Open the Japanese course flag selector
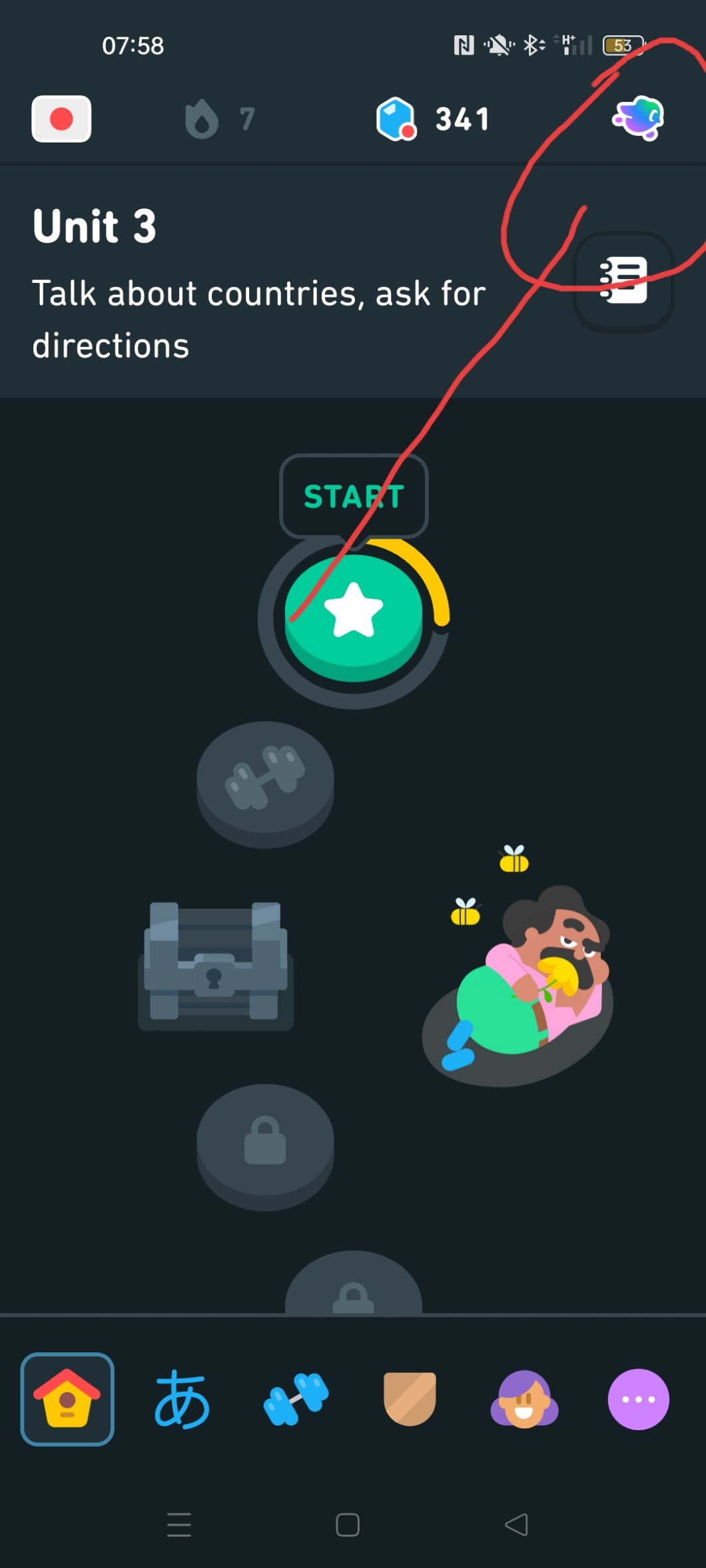The height and width of the screenshot is (1568, 706). pyautogui.click(x=61, y=119)
